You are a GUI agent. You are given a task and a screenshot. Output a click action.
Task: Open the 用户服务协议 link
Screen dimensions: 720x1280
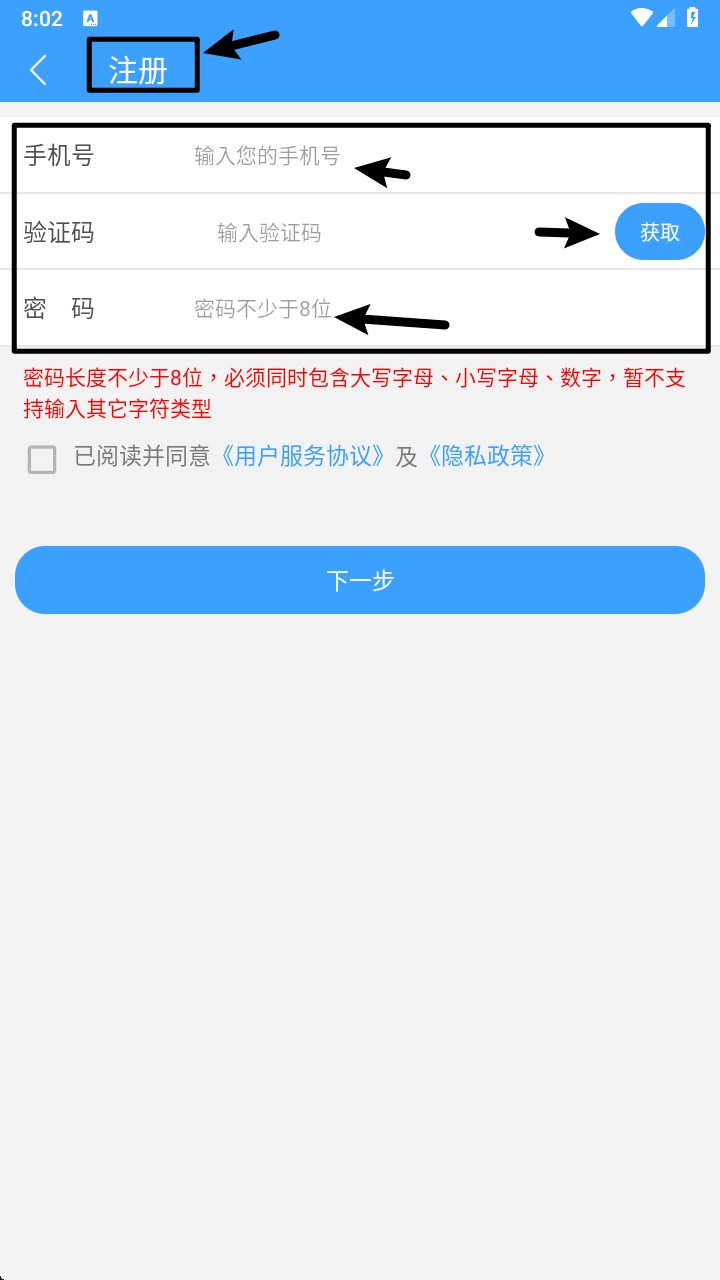coord(303,457)
